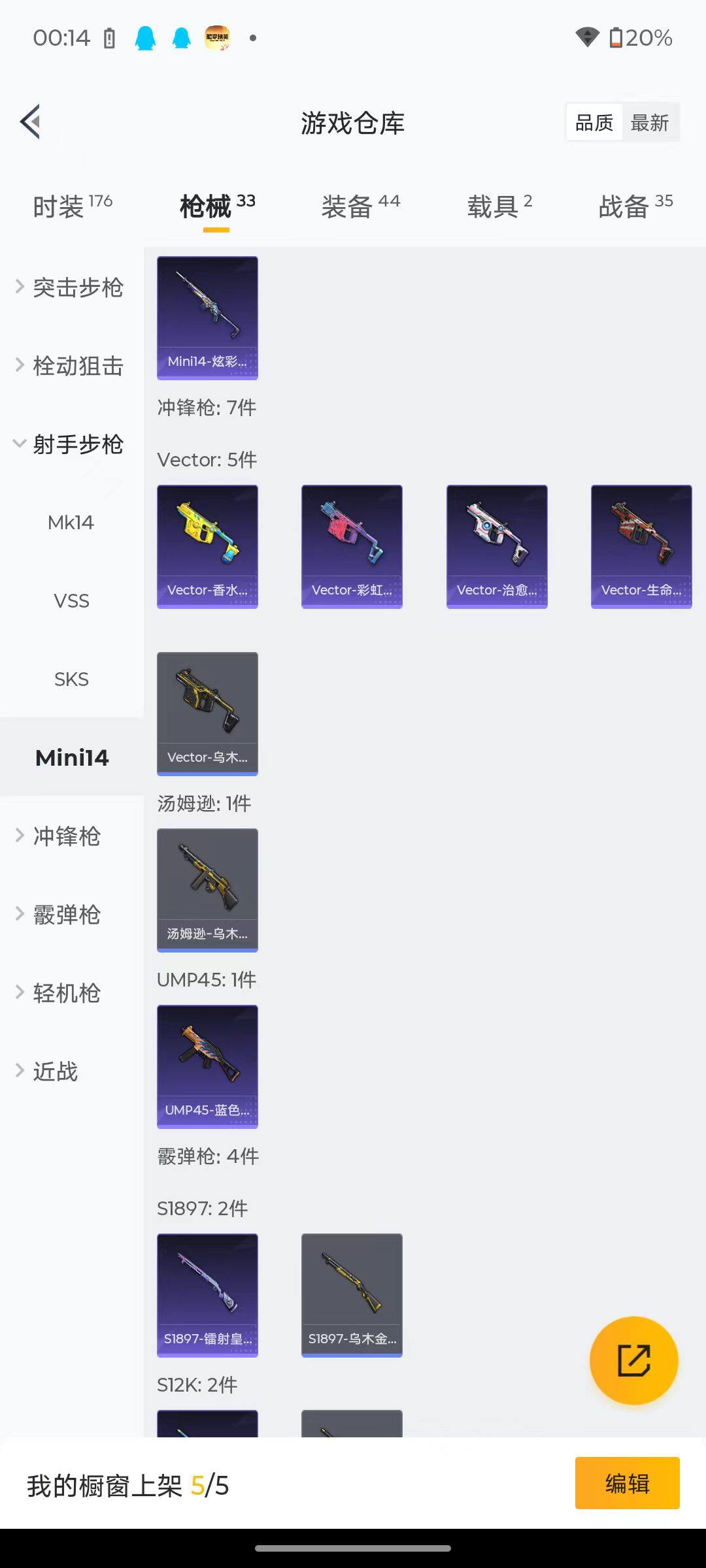Sort items by 最新
Image resolution: width=706 pixels, height=1568 pixels.
(649, 122)
